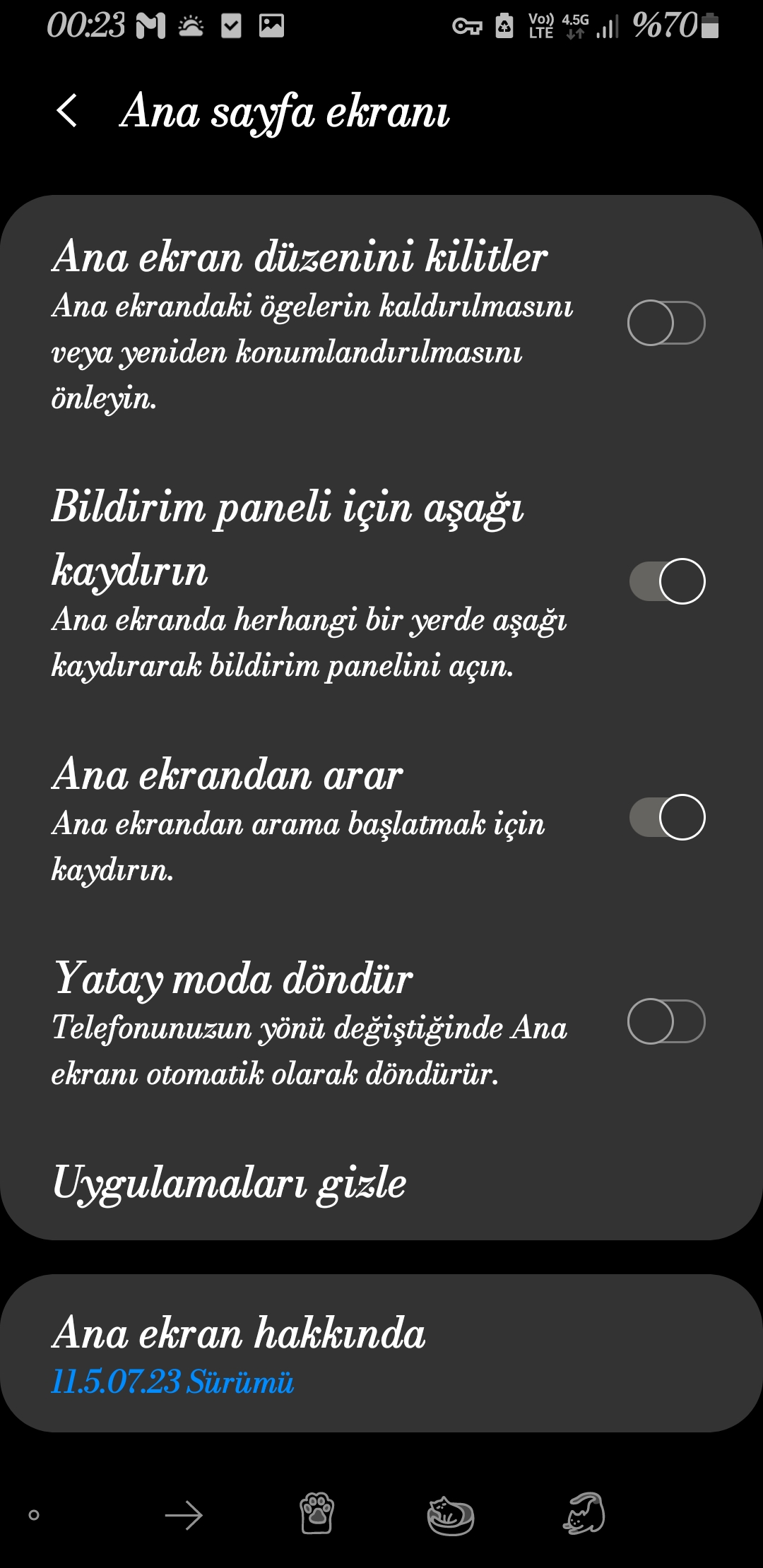Enable Ana ekran düzenini kilitler switch
The width and height of the screenshot is (763, 1568).
point(666,323)
